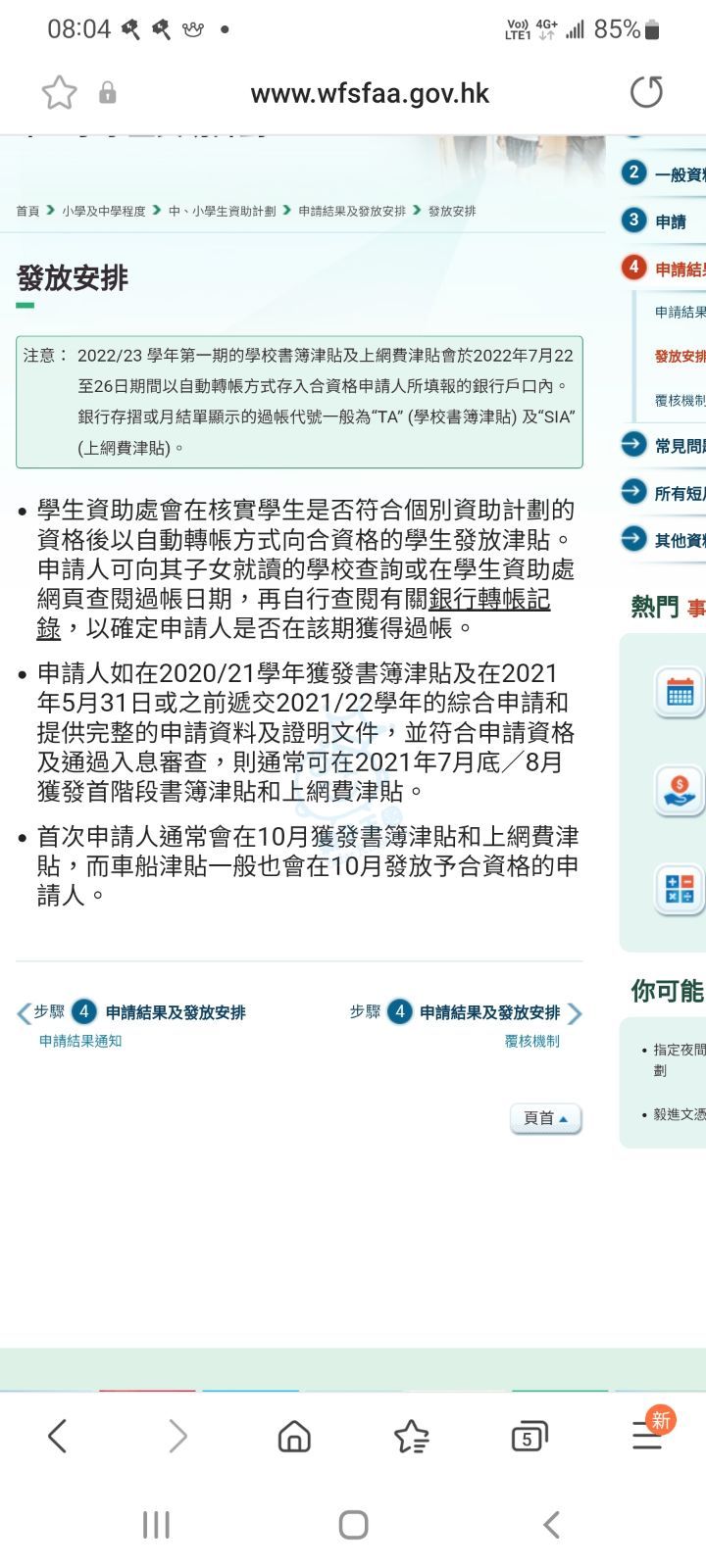Bookmark this page with the star icon
Screen dimensions: 706x1568
59,93
